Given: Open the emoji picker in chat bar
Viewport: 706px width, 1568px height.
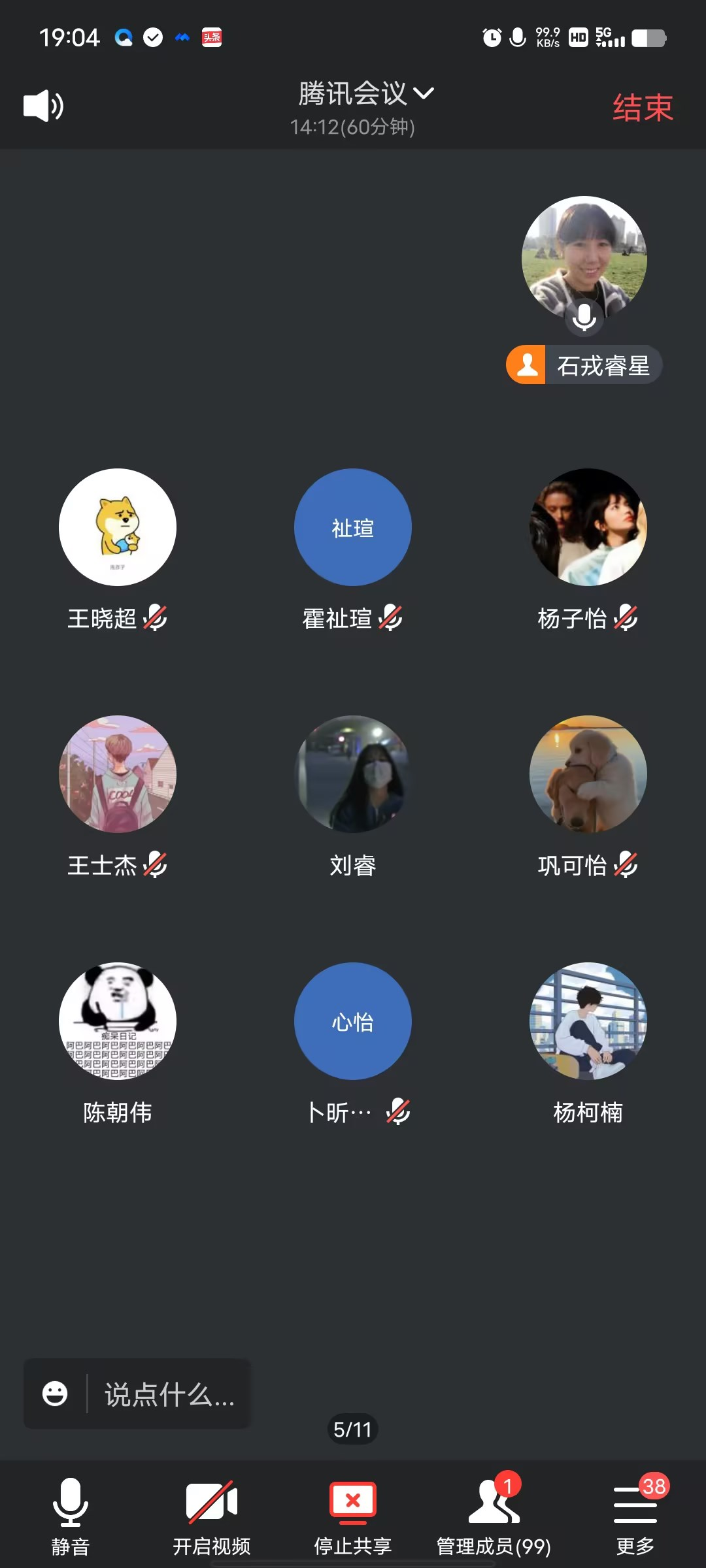Looking at the screenshot, I should pyautogui.click(x=55, y=1394).
